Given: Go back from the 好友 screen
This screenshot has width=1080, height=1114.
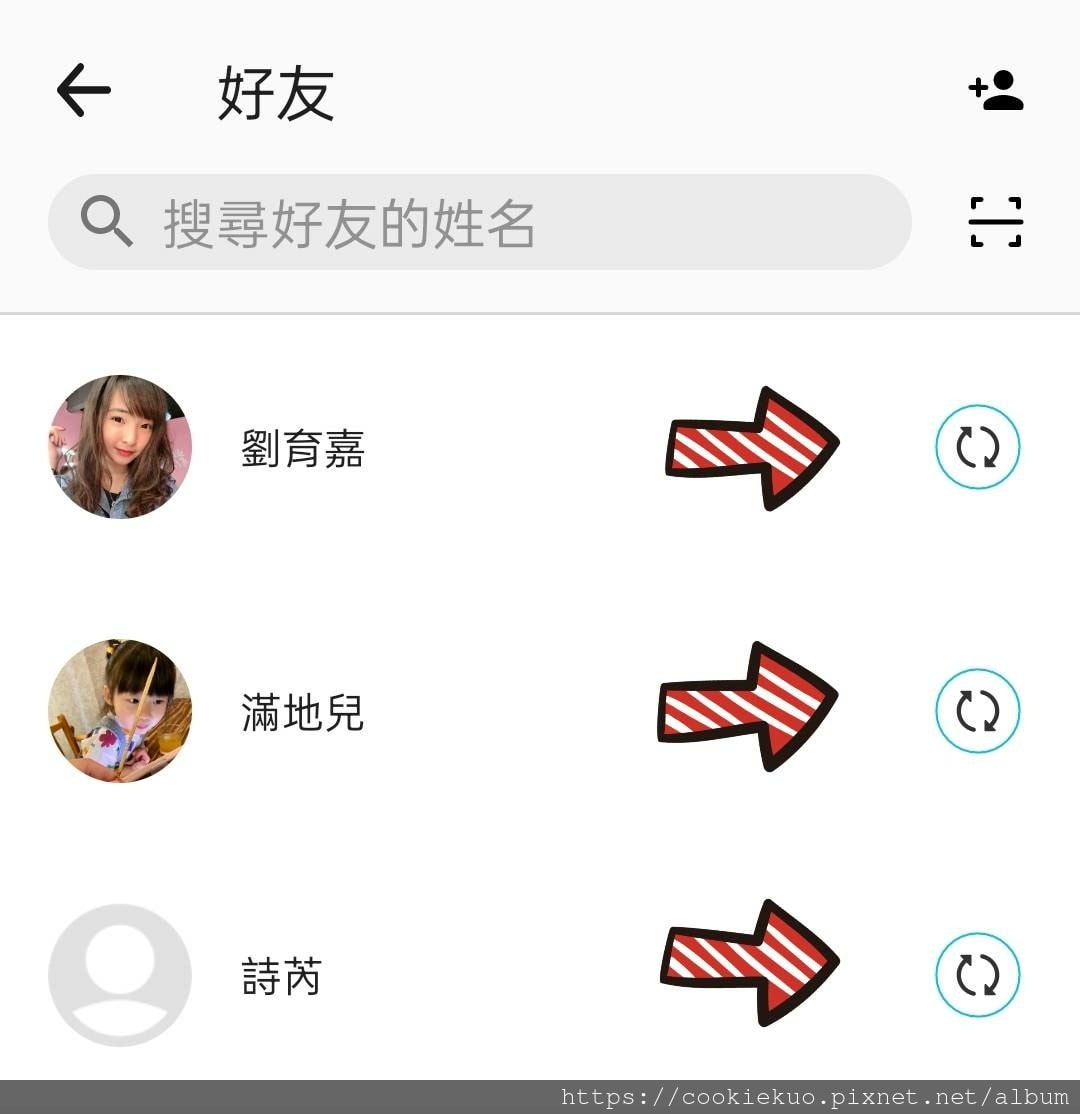Looking at the screenshot, I should tap(83, 92).
